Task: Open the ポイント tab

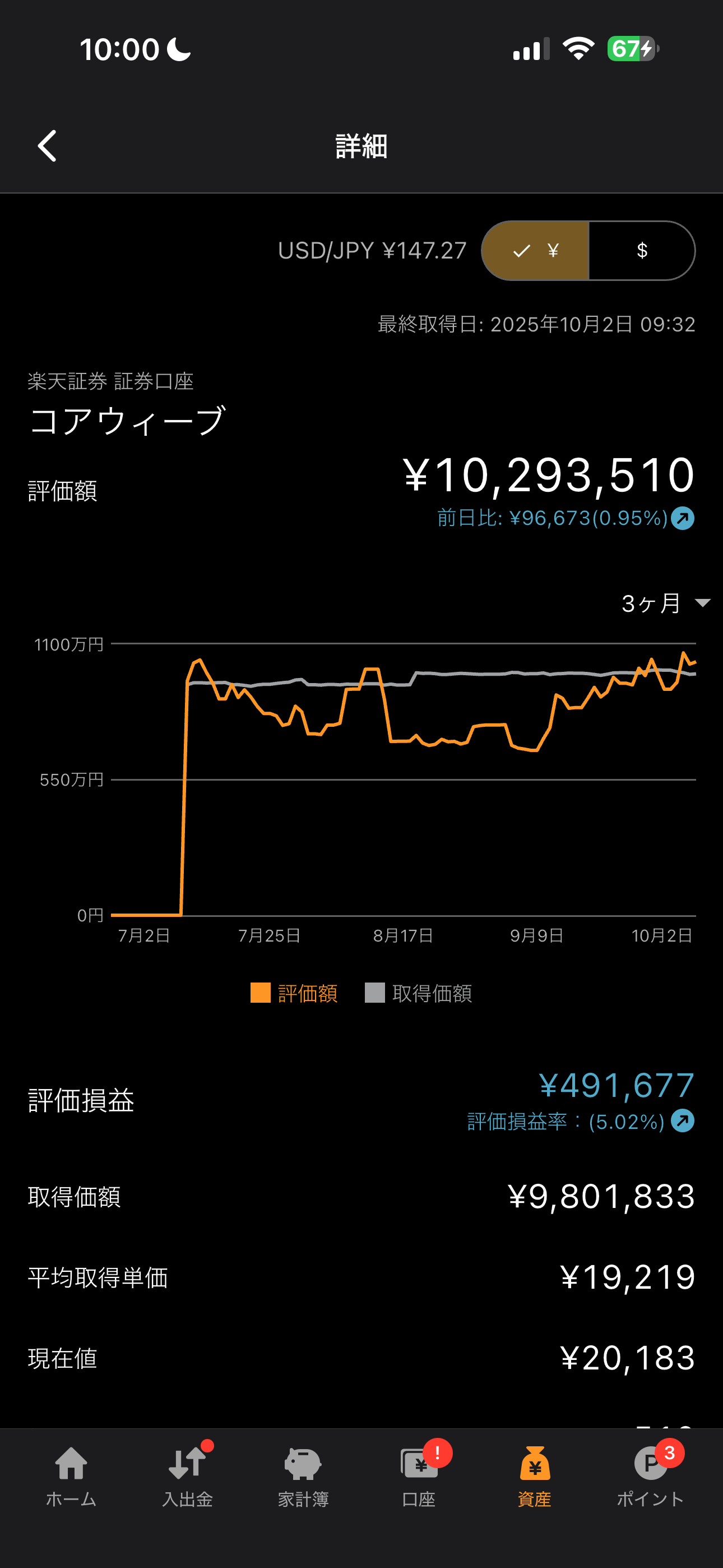Action: 650,1475
